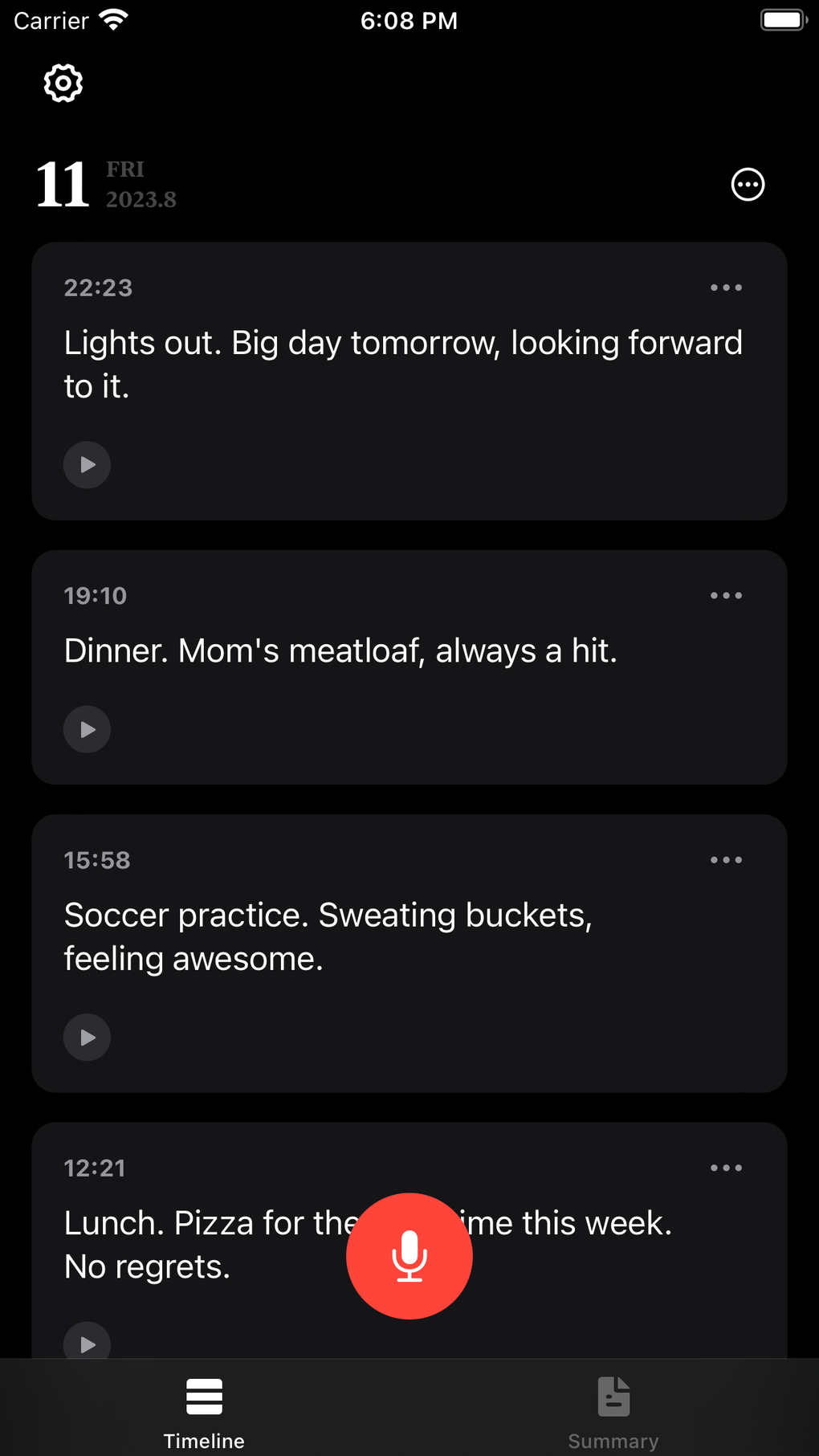This screenshot has width=819, height=1456.
Task: Open the settings gear icon
Action: (63, 84)
